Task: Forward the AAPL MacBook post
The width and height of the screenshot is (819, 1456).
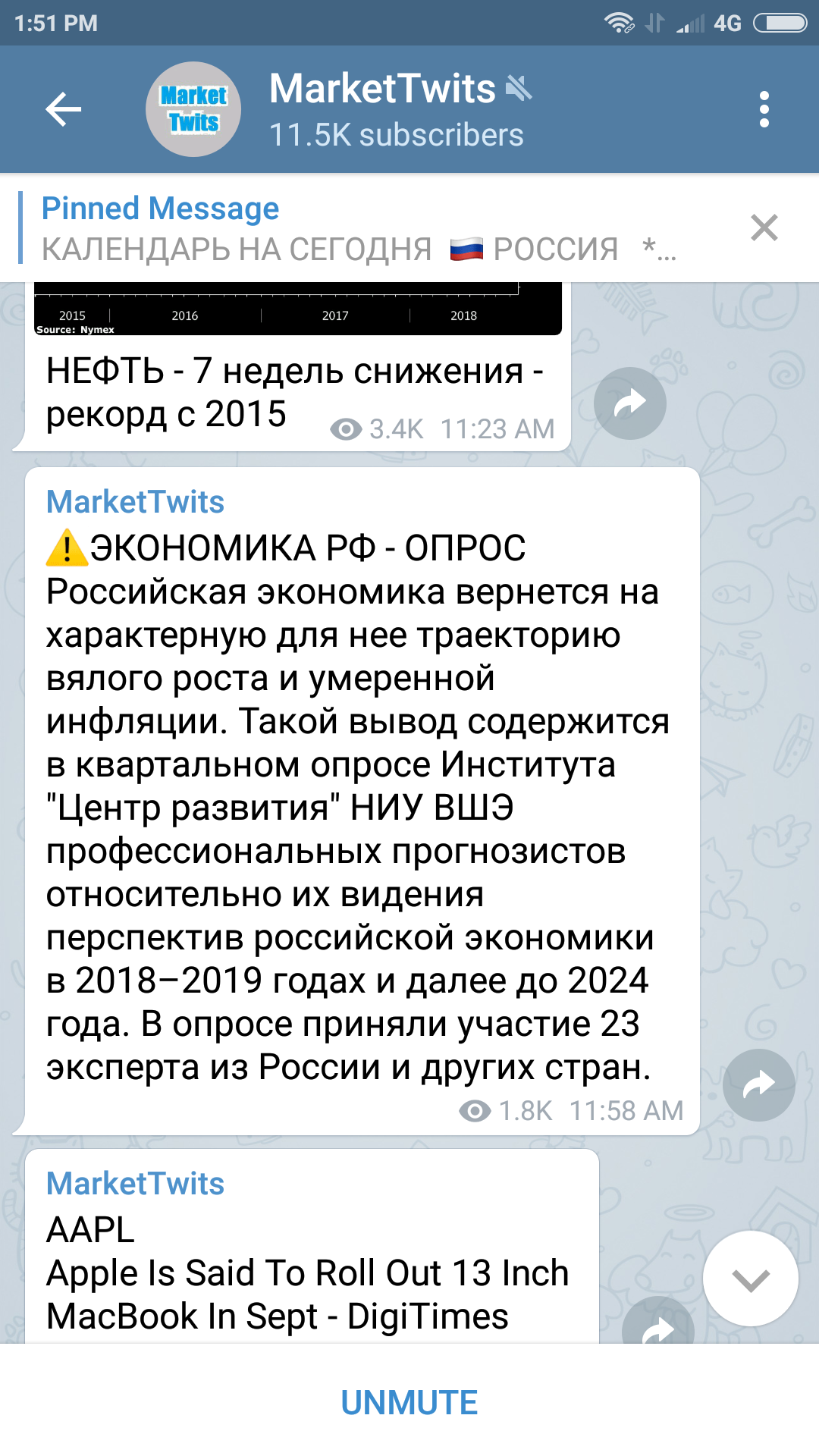Action: click(x=658, y=1321)
